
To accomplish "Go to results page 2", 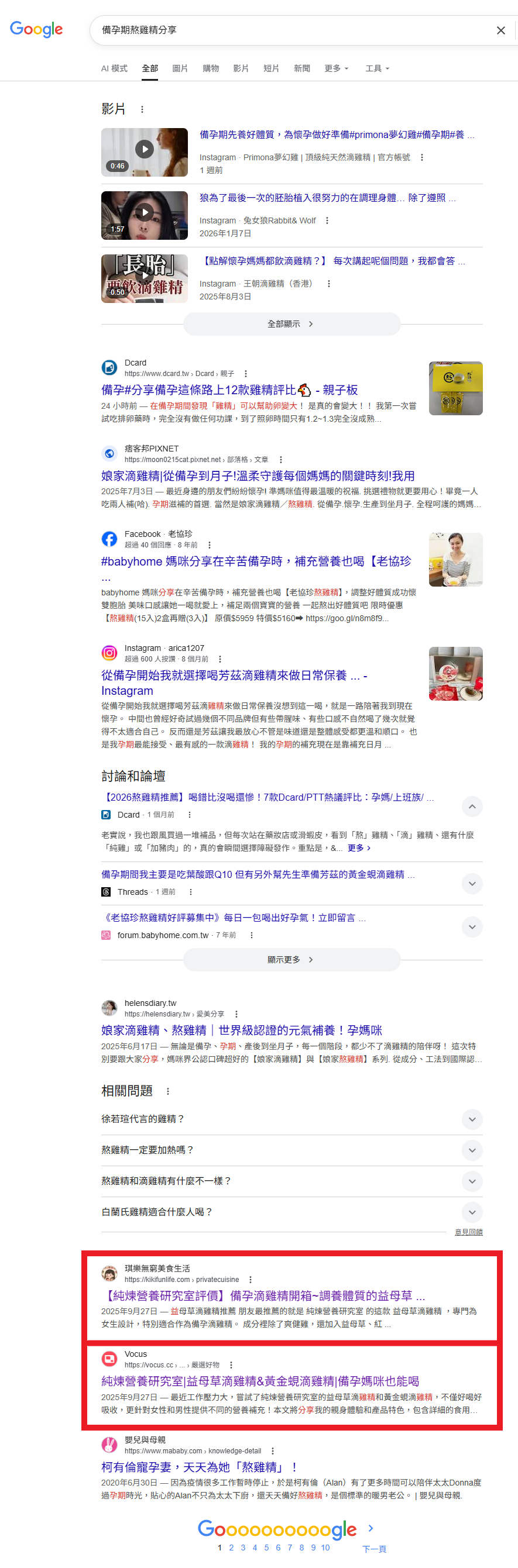I will click(x=231, y=1548).
